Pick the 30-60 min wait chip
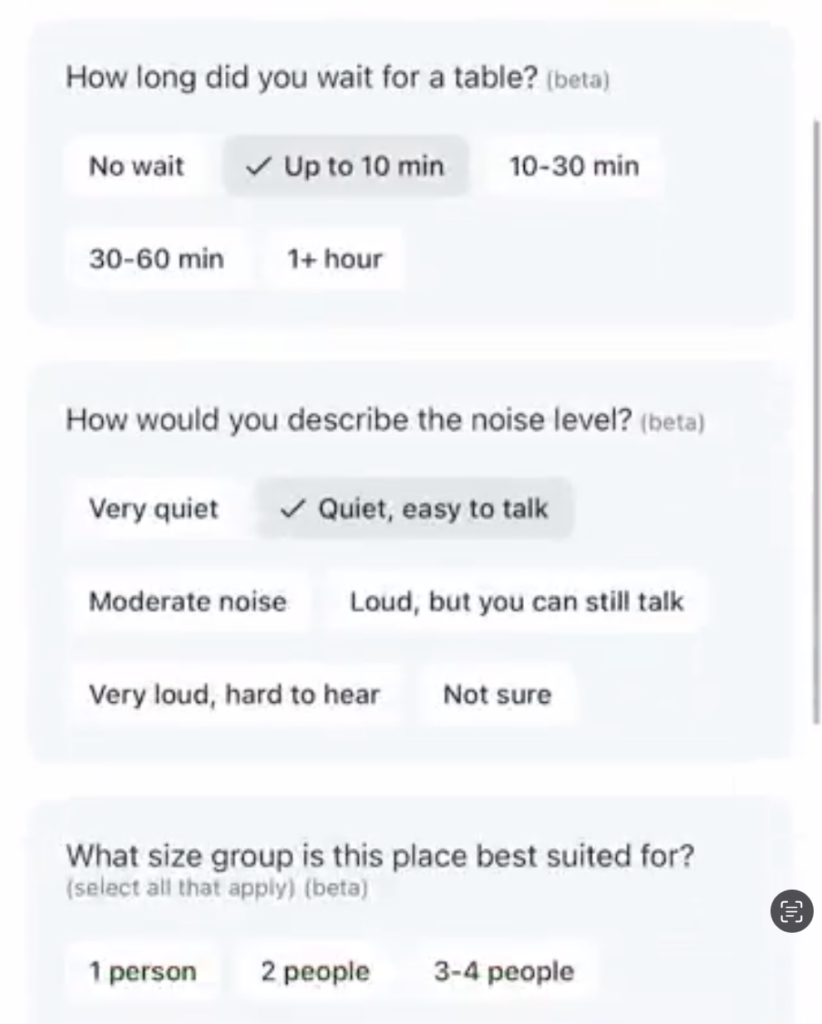822x1024 pixels. click(156, 259)
